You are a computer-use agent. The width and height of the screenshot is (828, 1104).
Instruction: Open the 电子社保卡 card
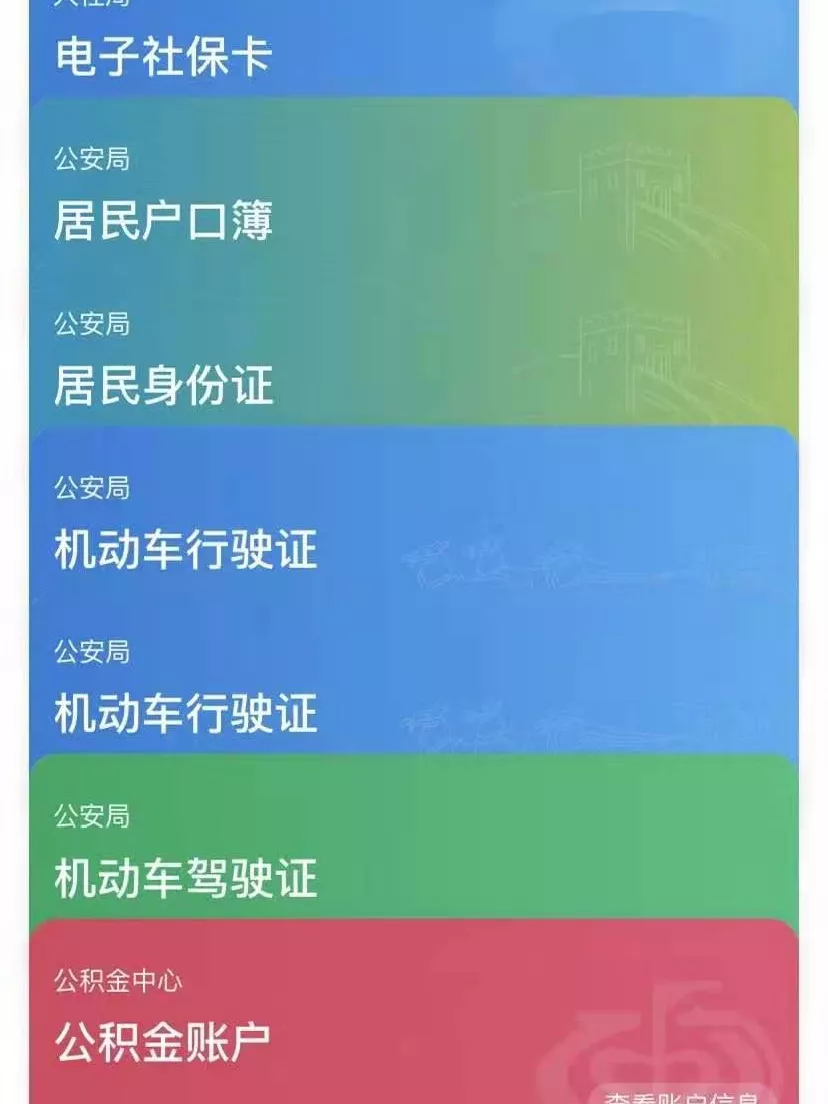163,56
